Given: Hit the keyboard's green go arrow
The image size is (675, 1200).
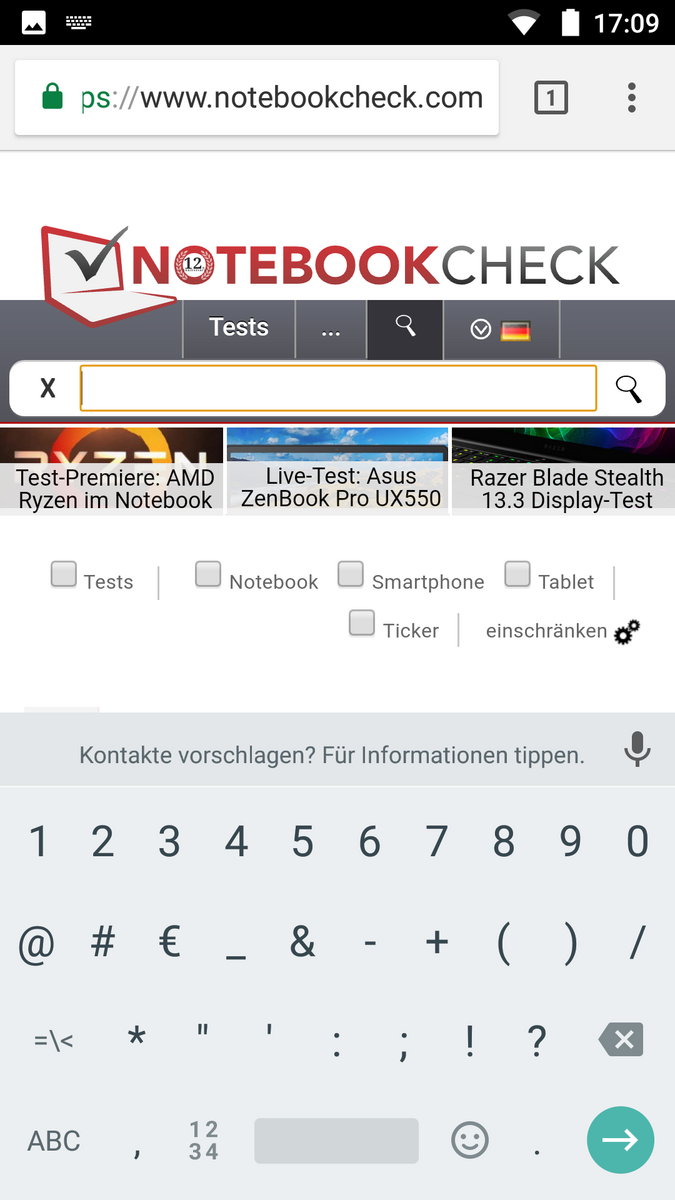Looking at the screenshot, I should point(620,1140).
